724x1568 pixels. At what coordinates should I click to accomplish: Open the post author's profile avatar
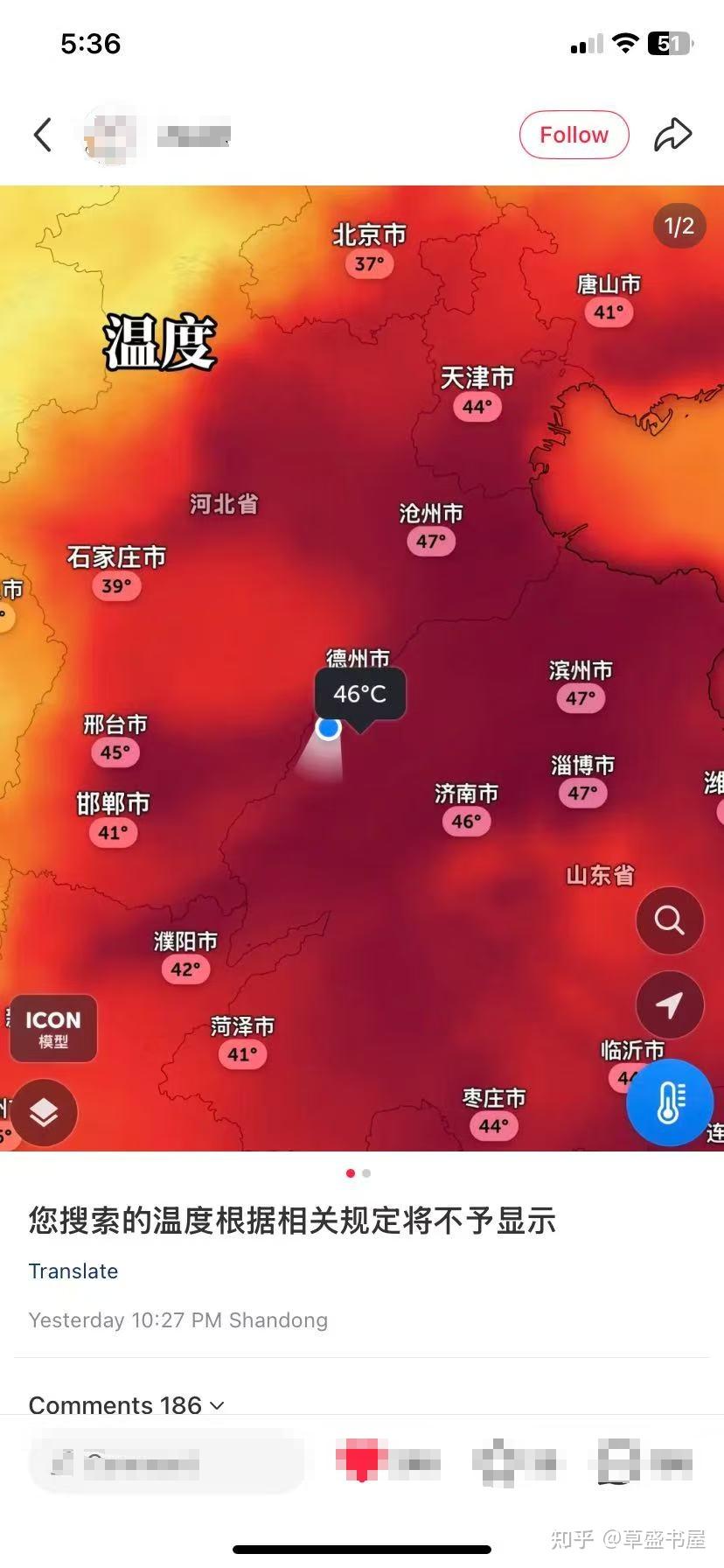click(x=108, y=136)
